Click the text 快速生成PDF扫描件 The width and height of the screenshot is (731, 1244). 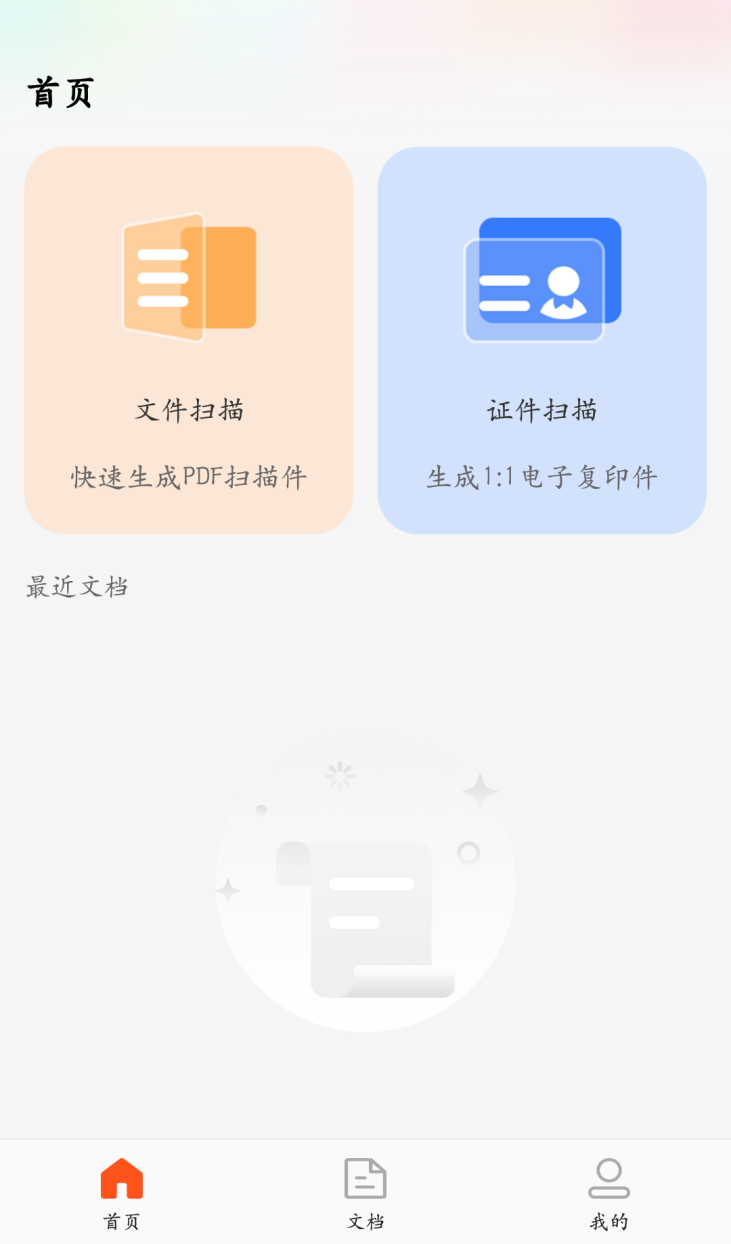coord(189,477)
